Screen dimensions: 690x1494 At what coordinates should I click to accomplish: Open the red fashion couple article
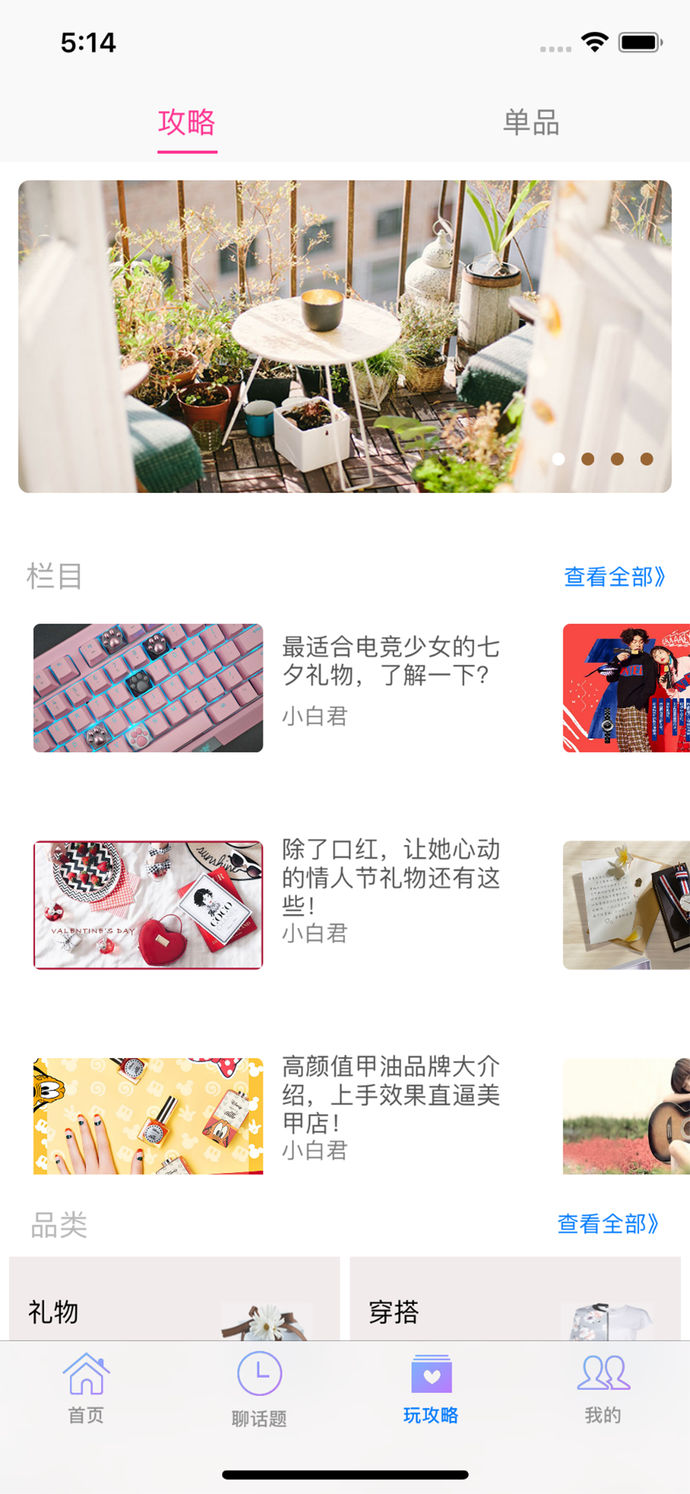click(x=626, y=688)
